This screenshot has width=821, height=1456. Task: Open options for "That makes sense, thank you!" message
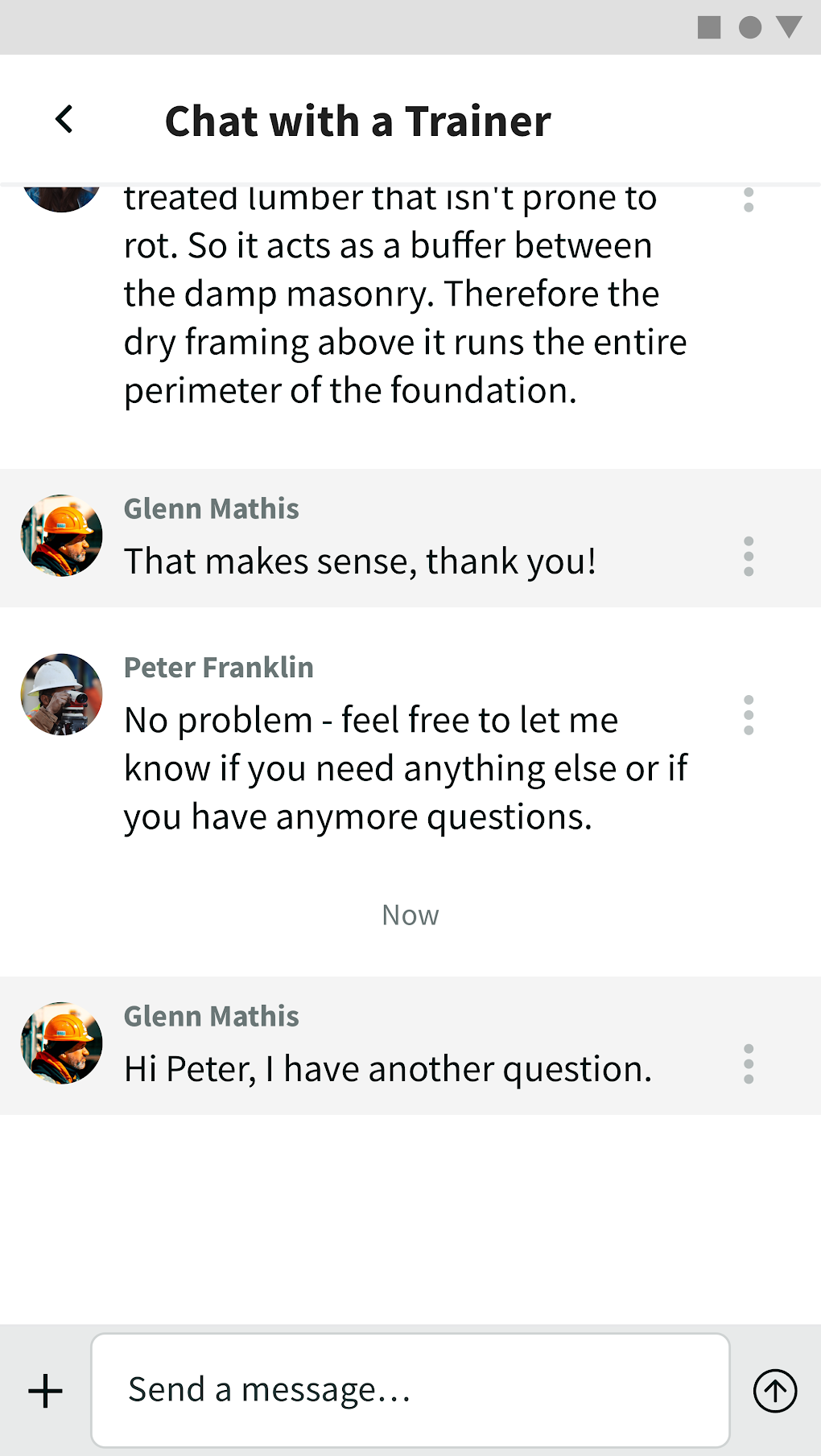pos(749,557)
